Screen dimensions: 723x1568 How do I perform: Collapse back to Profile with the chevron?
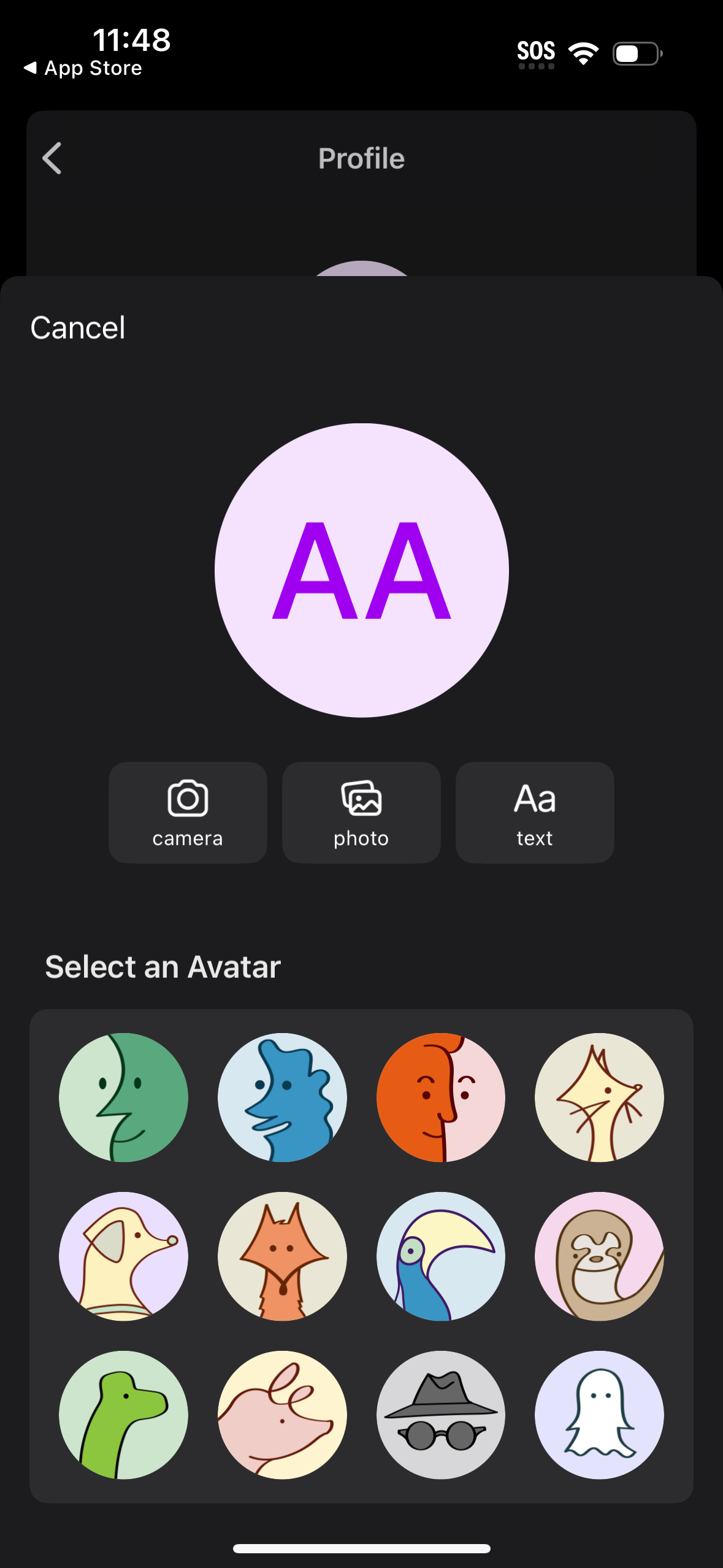coord(52,158)
